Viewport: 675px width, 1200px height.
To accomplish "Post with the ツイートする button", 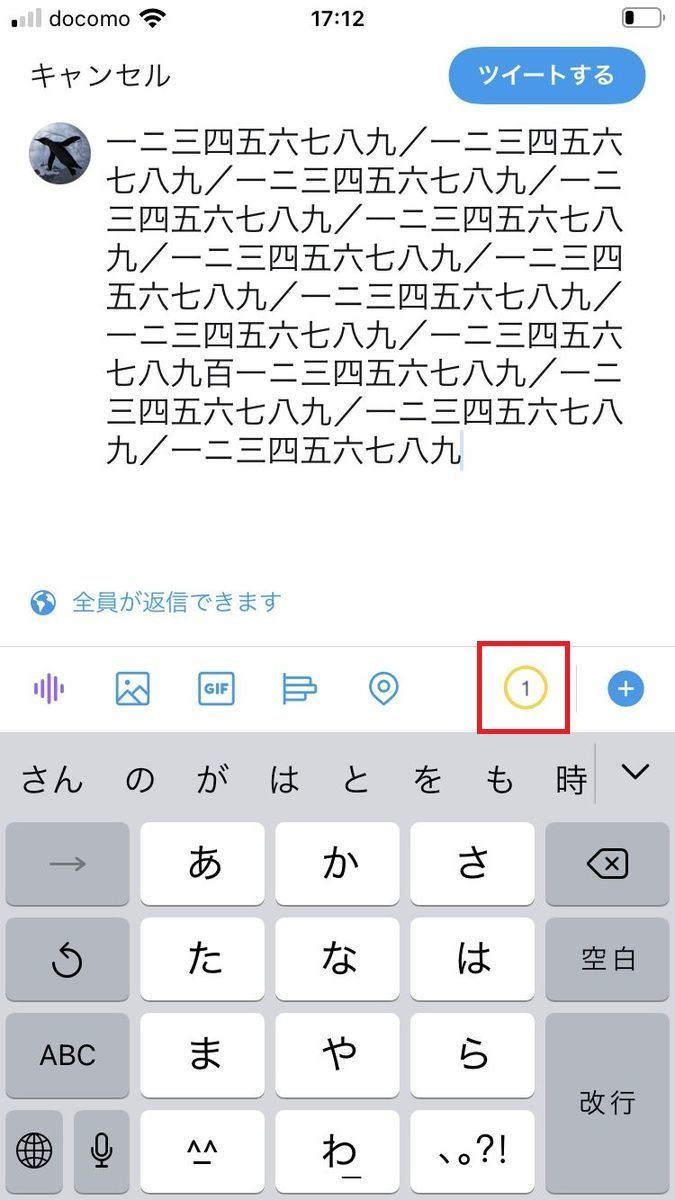I will click(x=546, y=76).
